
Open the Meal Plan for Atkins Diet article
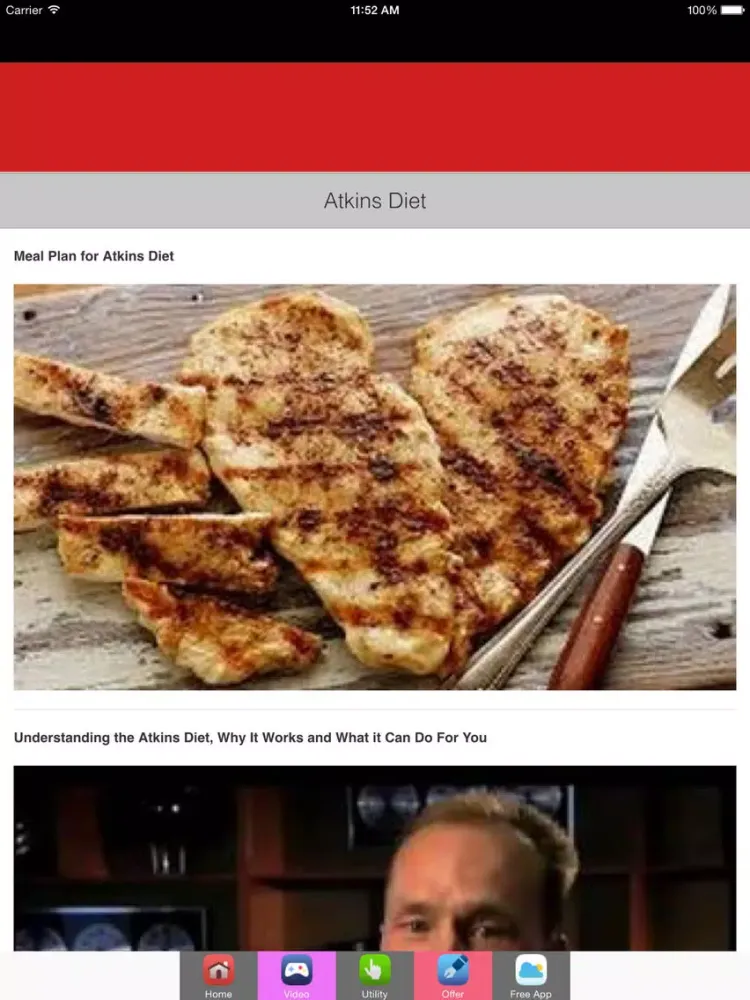(93, 256)
